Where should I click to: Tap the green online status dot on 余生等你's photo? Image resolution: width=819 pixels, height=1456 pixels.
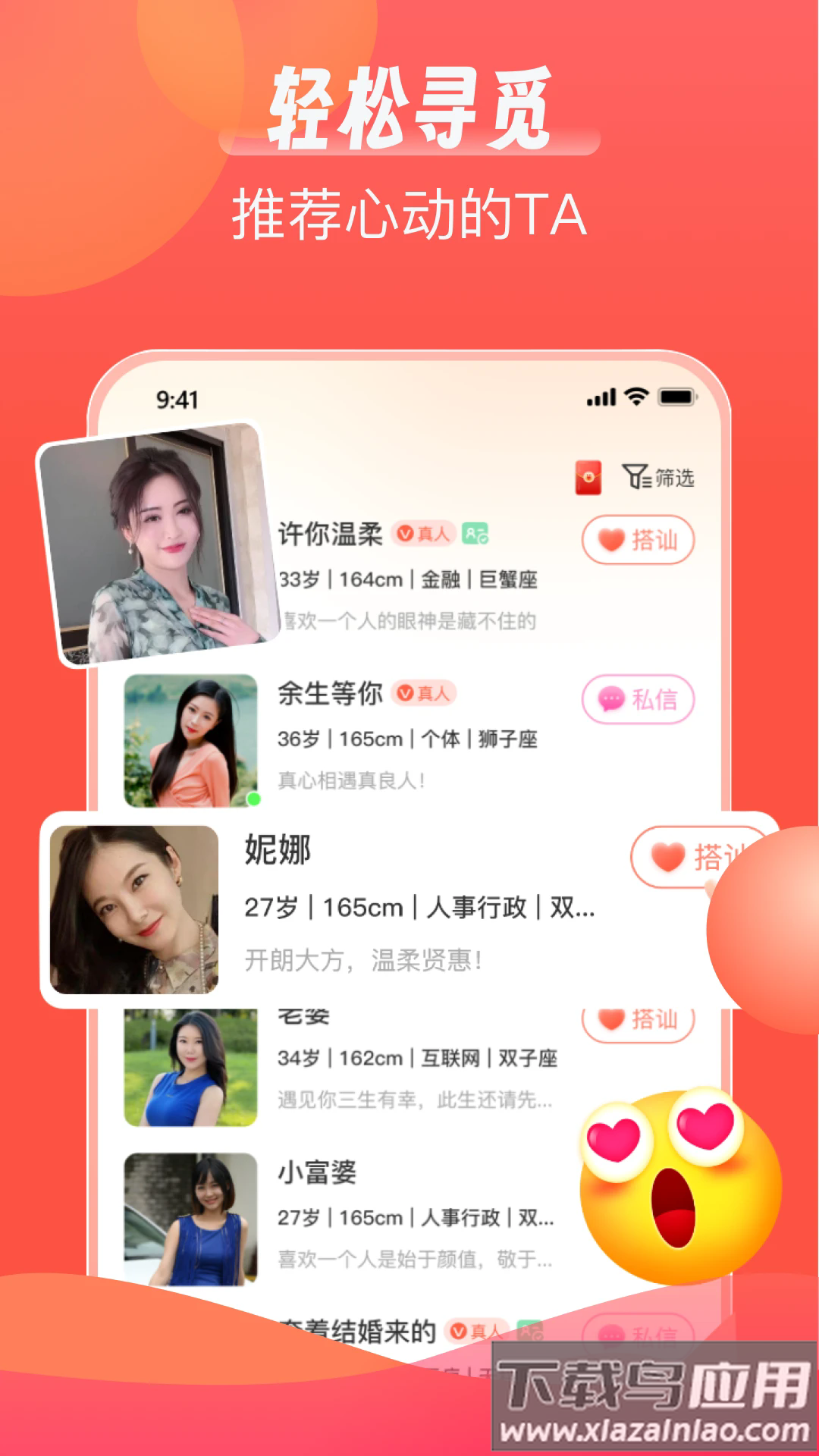tap(253, 798)
